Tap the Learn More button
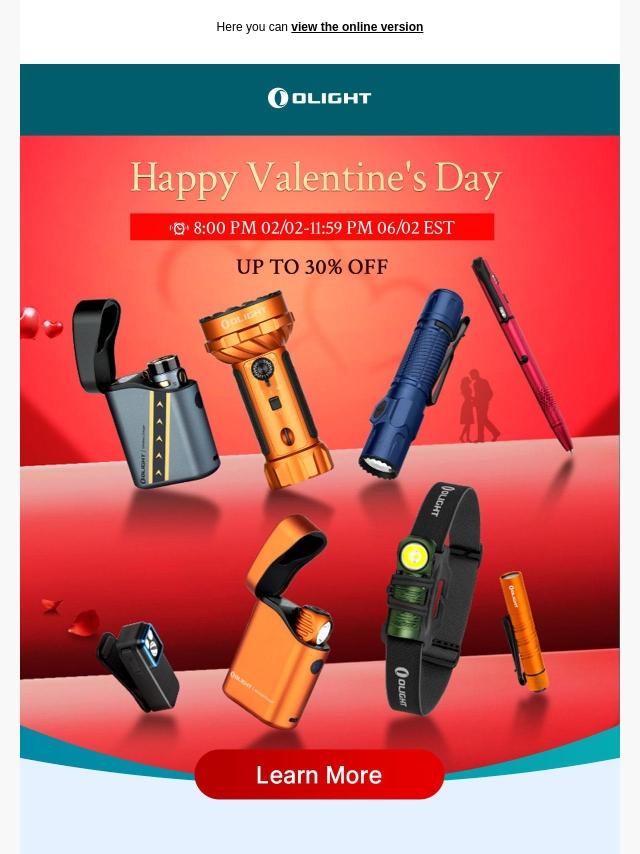This screenshot has width=640, height=854. click(x=319, y=775)
